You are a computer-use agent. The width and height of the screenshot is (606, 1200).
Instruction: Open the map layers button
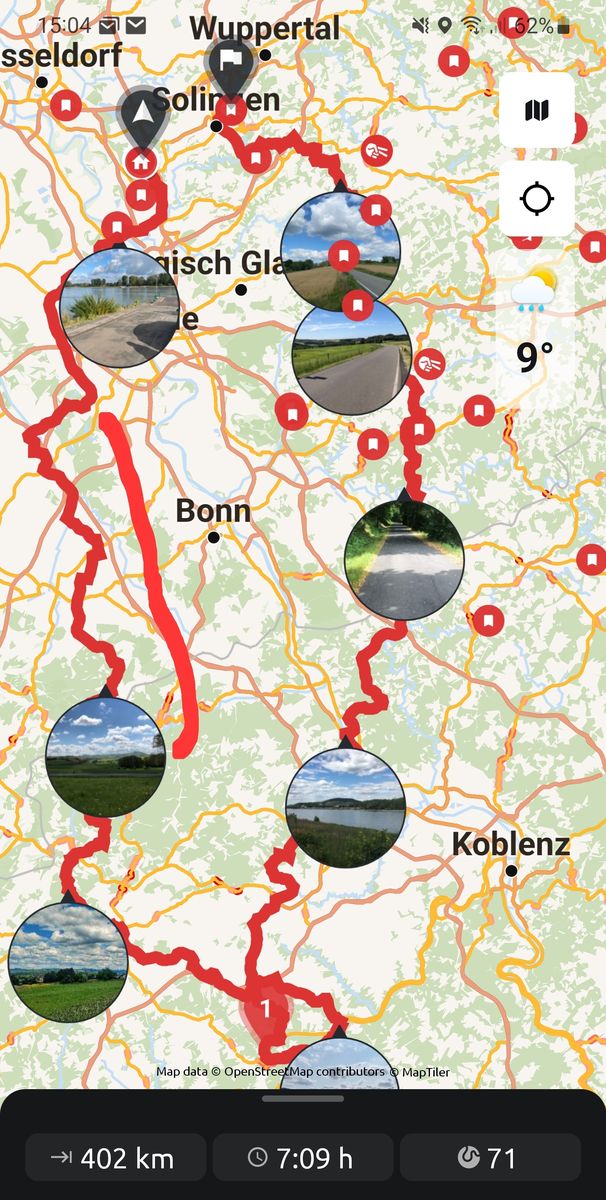click(537, 110)
